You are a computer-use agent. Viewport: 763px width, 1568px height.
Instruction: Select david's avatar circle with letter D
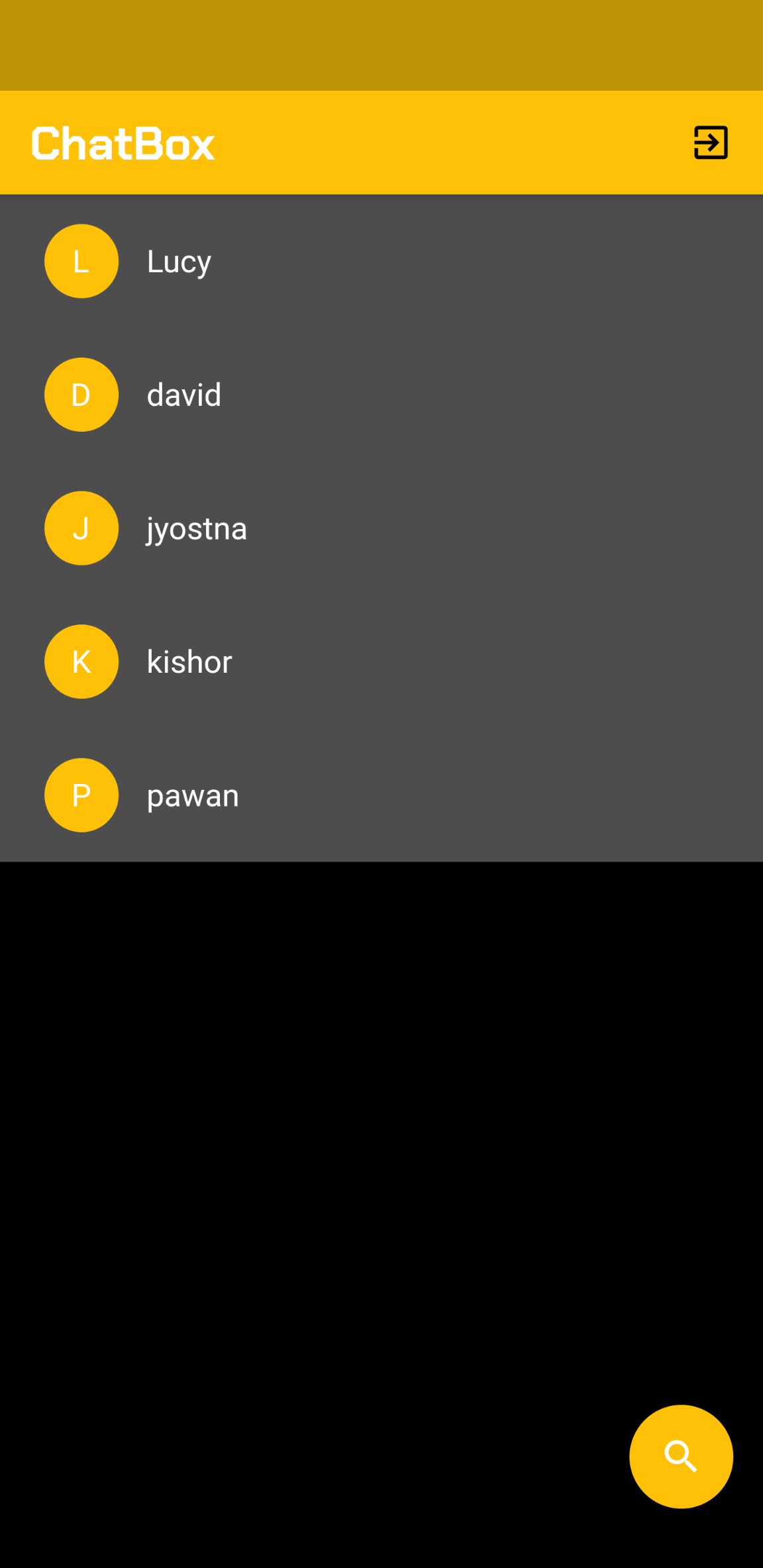(81, 395)
